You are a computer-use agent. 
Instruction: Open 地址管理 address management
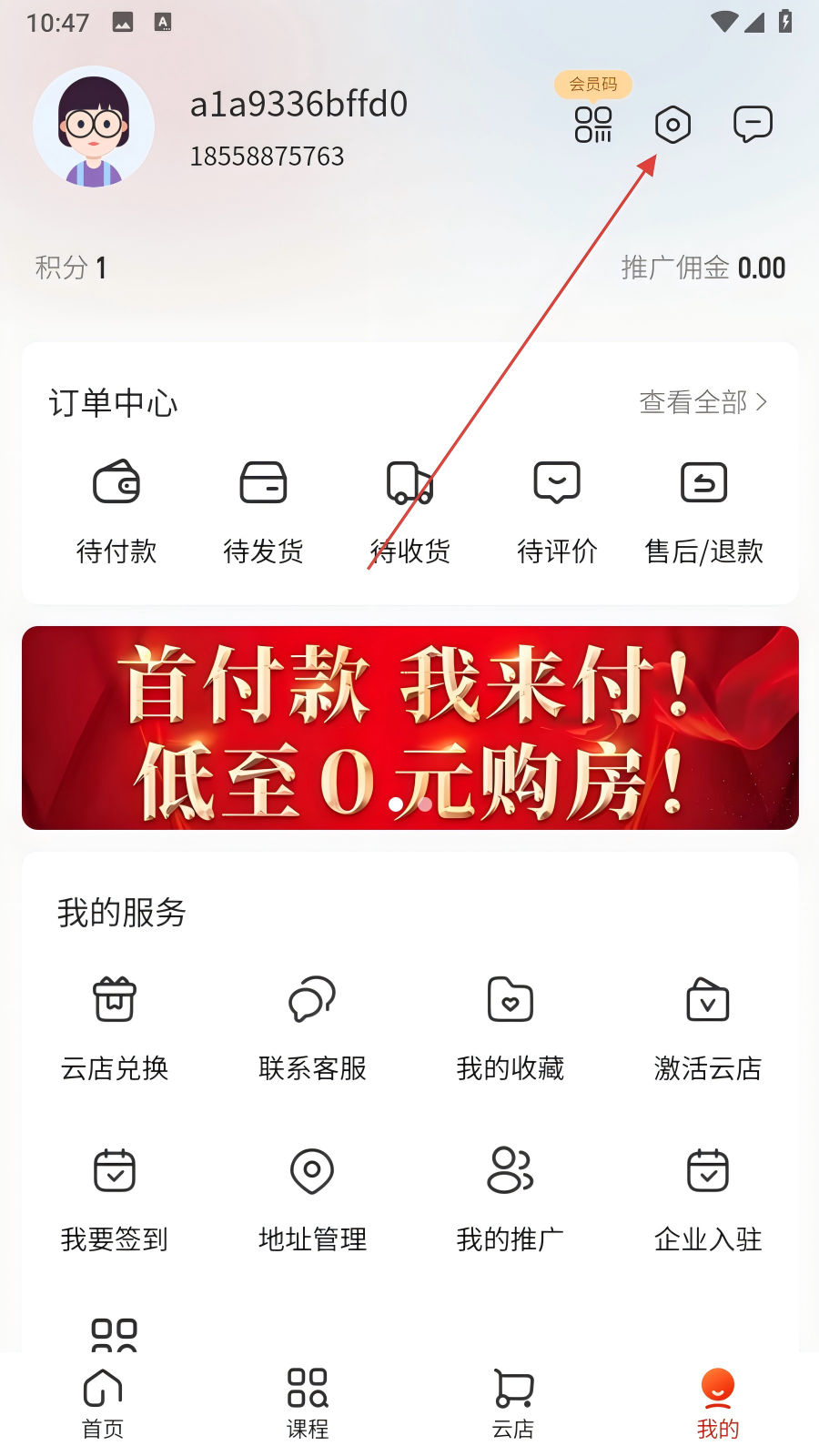(x=312, y=1199)
